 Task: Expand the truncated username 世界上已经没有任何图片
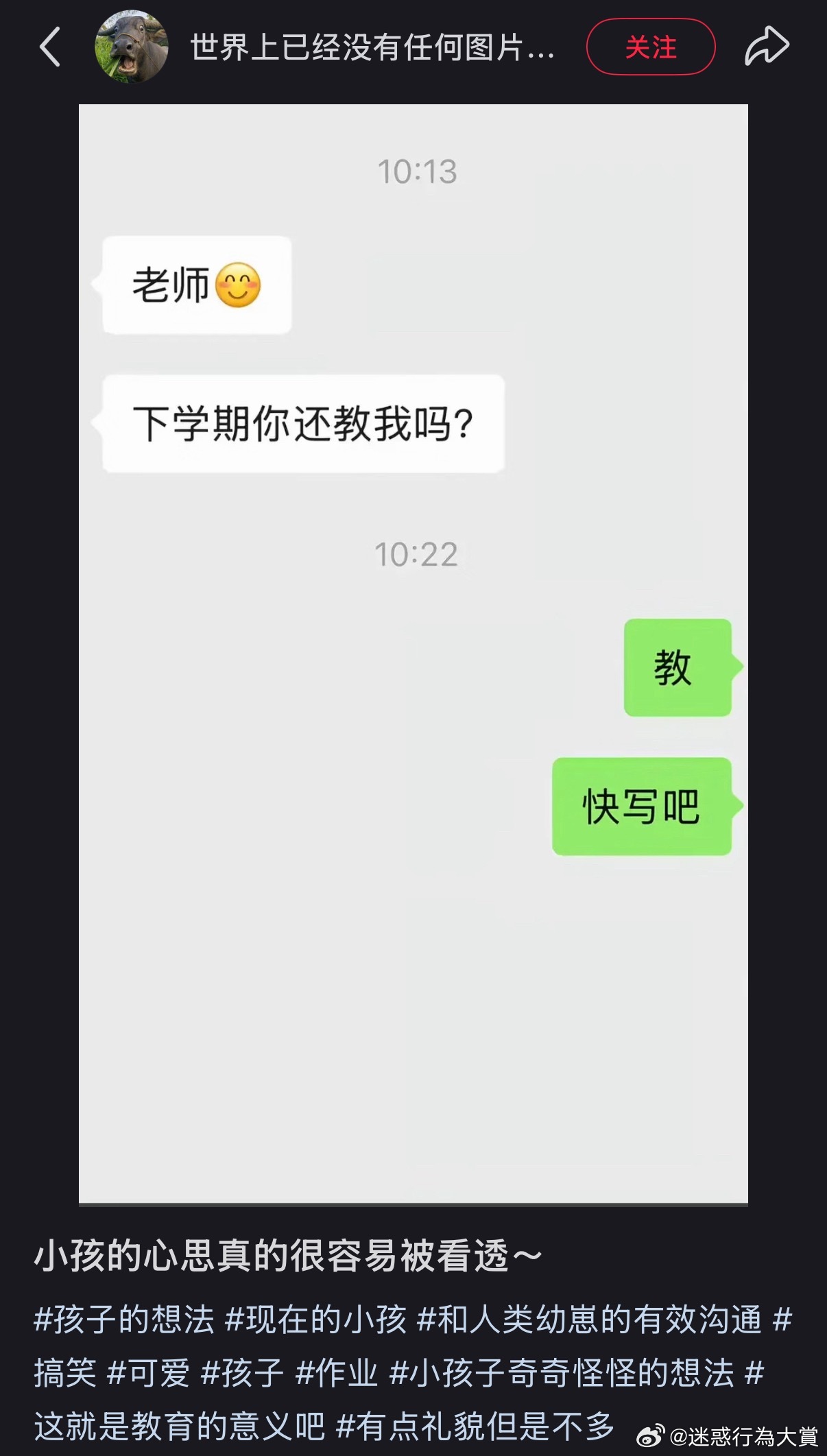pos(370,47)
